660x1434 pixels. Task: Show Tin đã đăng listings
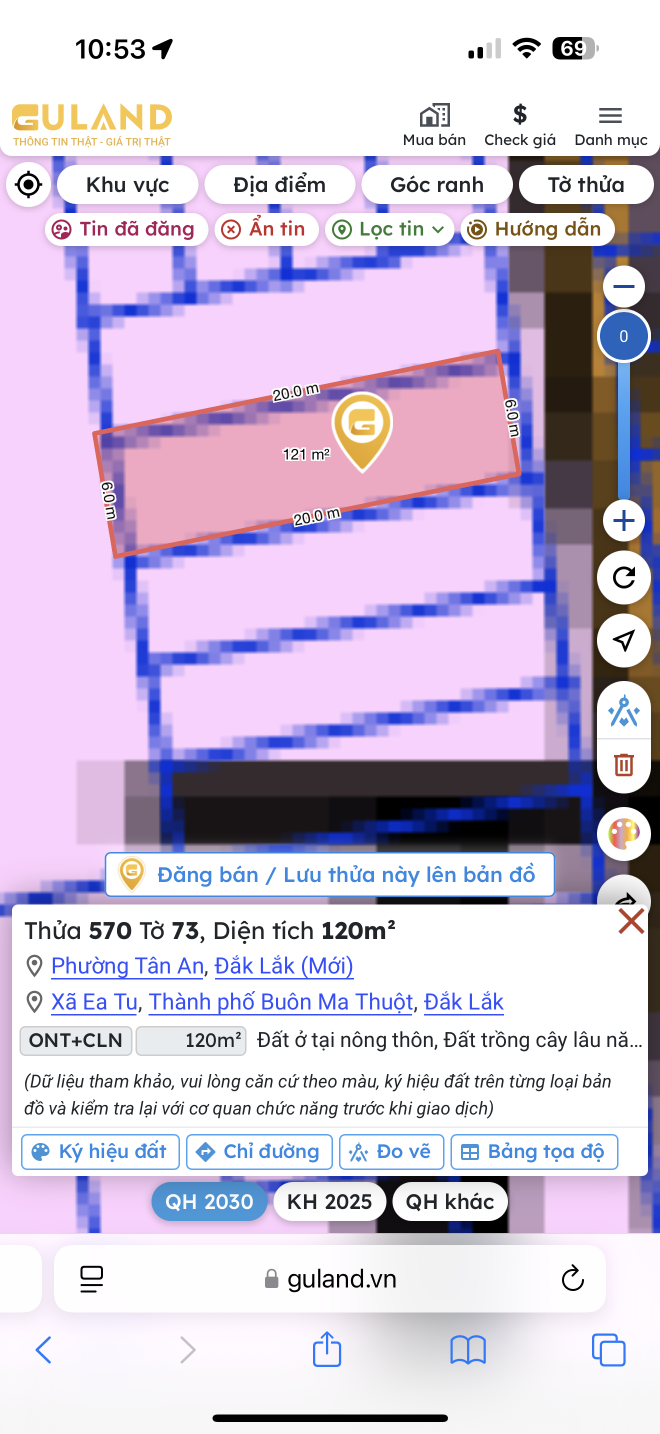(126, 229)
